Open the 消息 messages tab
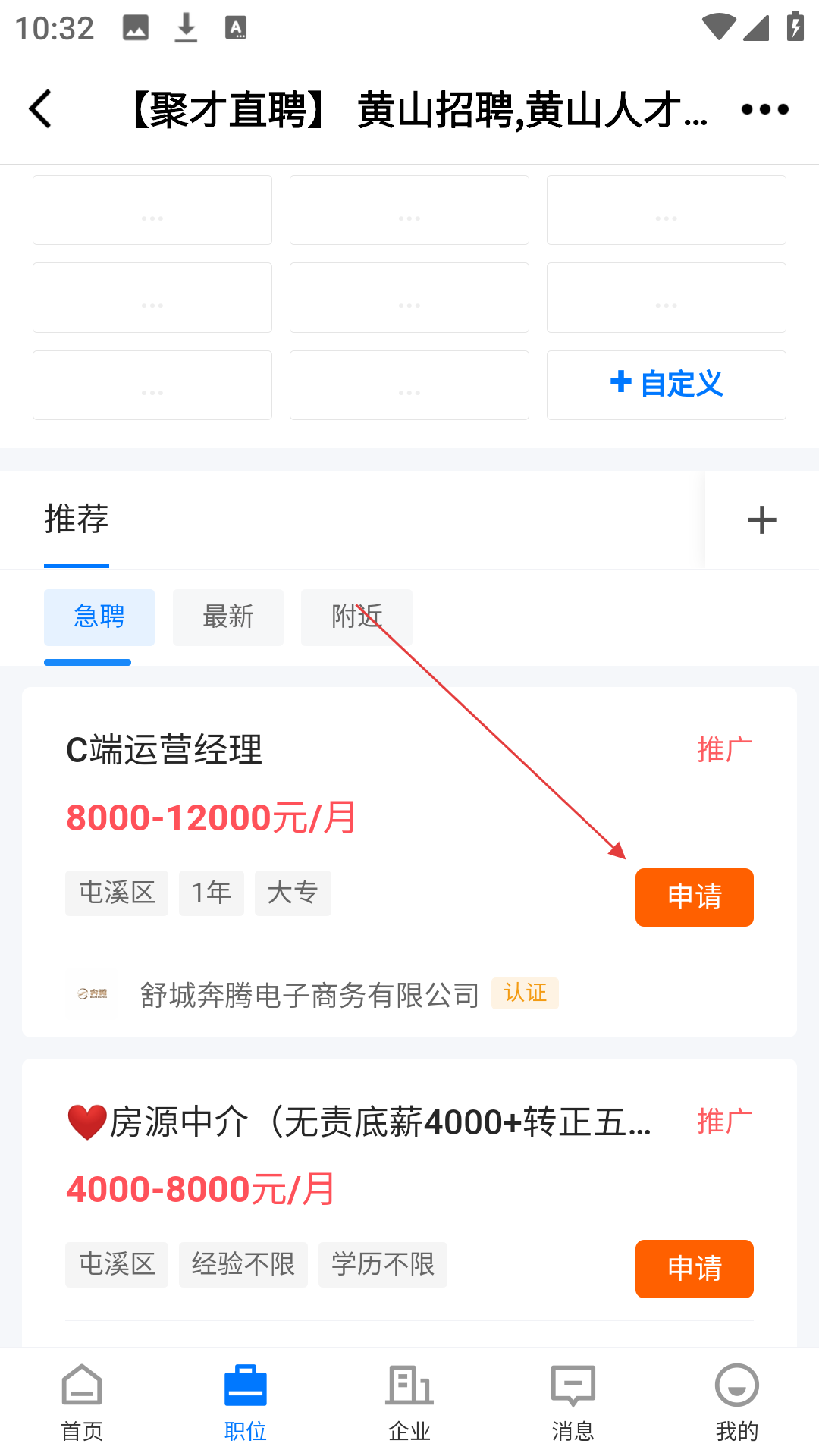Viewport: 819px width, 1456px height. tap(573, 1402)
